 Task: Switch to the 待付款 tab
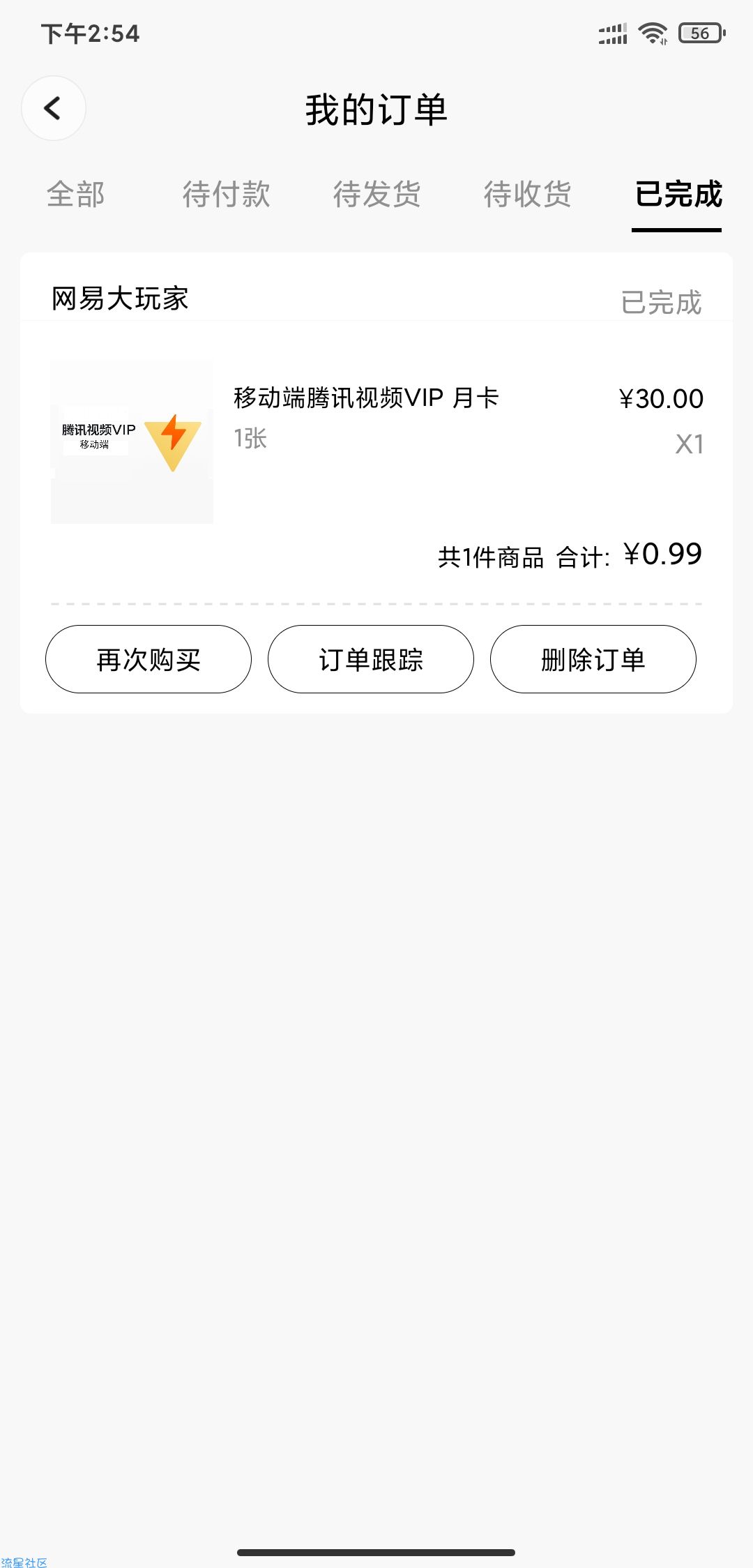pos(226,194)
